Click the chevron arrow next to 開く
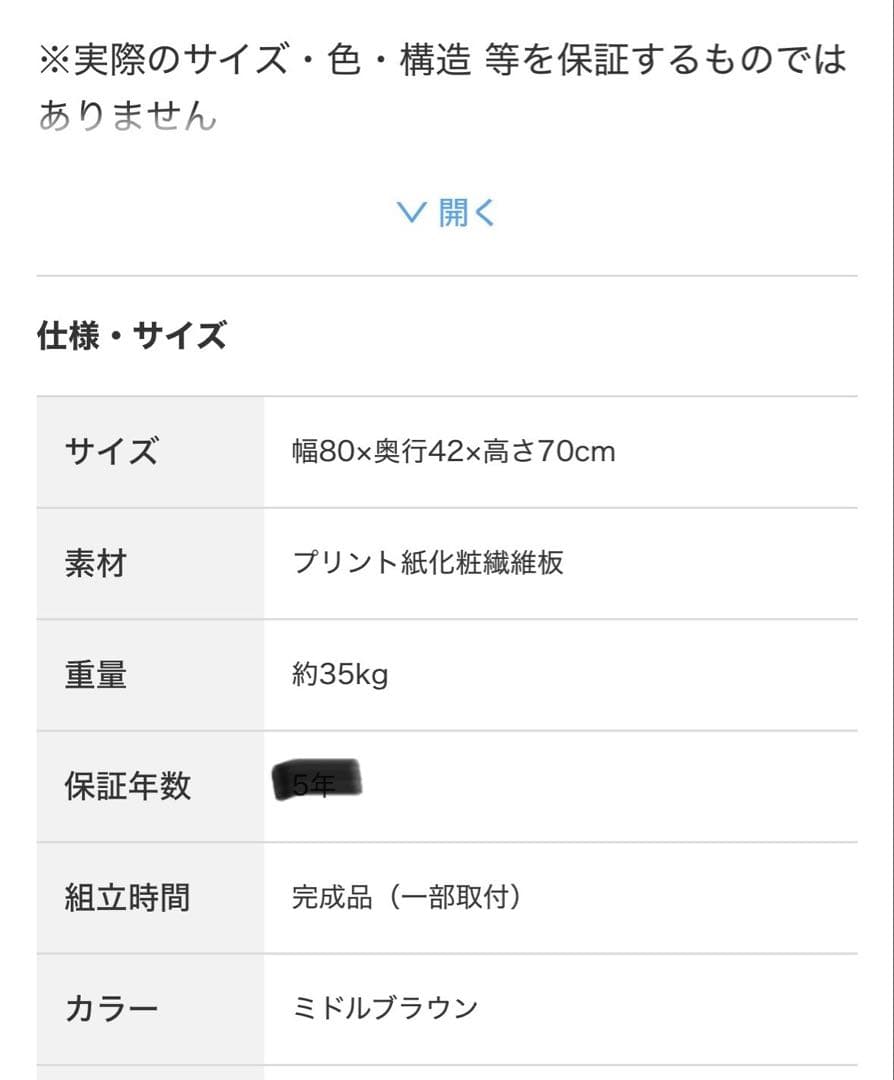Screen dimensions: 894x1080 (410, 211)
